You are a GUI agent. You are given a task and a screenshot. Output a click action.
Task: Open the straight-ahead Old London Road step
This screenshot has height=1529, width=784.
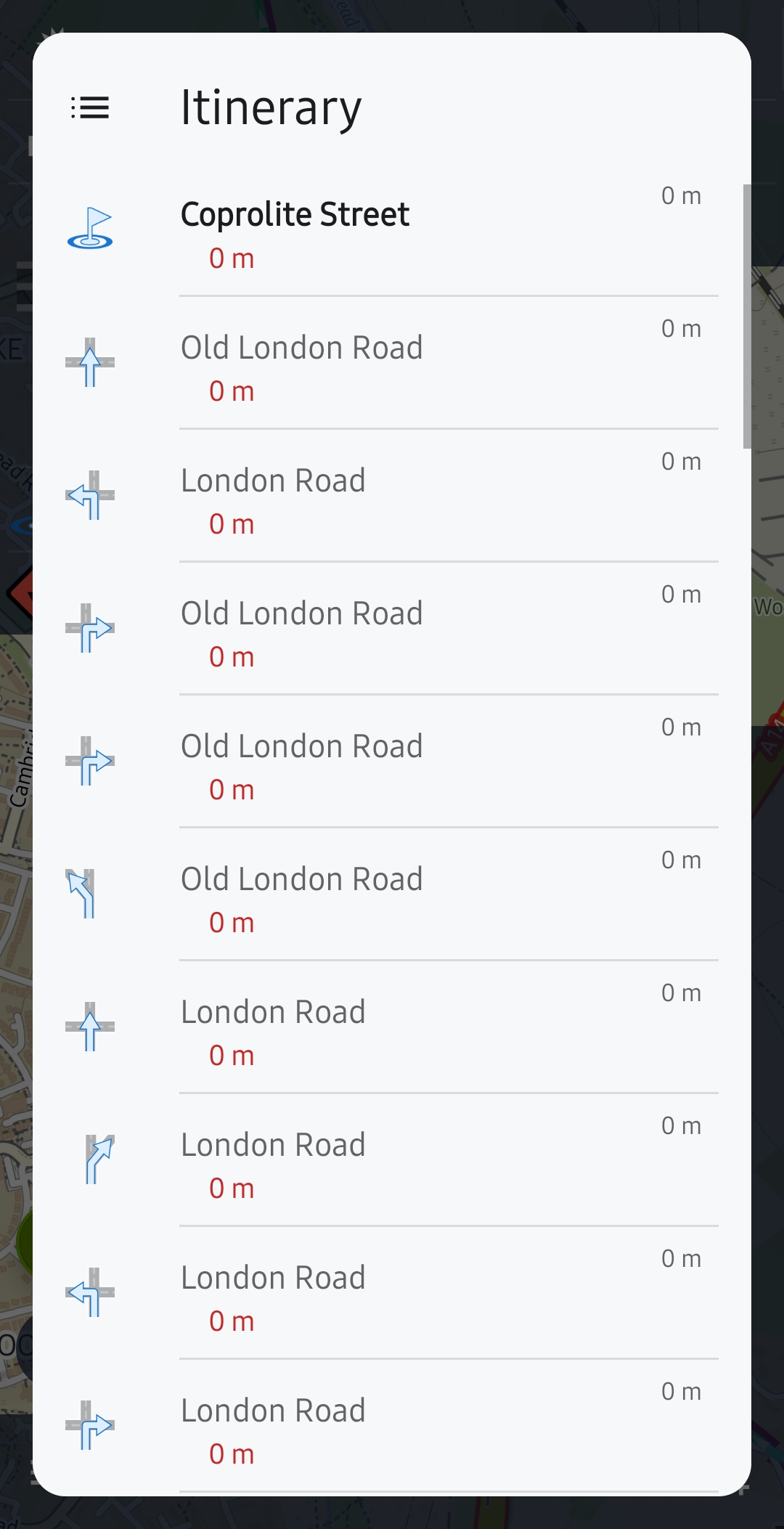tap(392, 364)
